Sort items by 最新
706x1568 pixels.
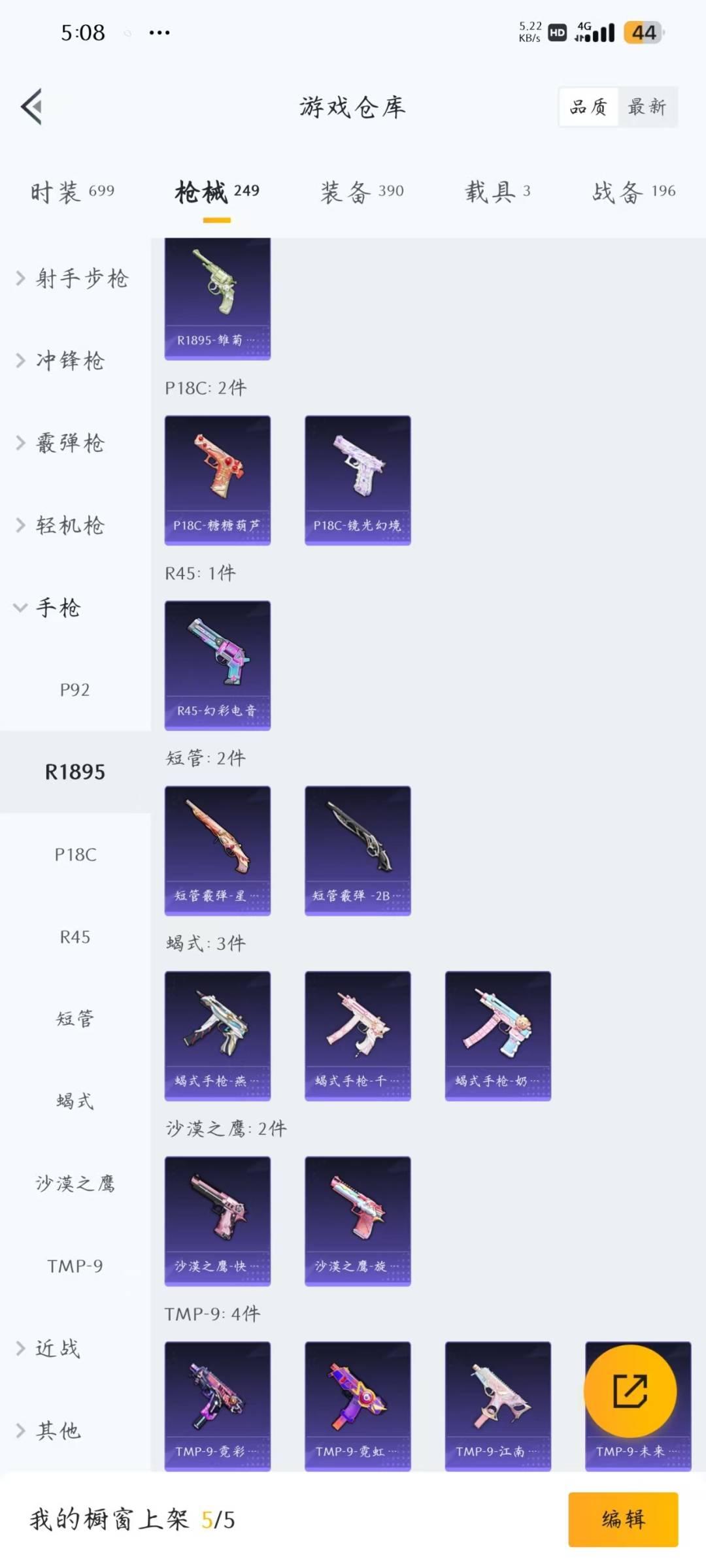point(647,106)
